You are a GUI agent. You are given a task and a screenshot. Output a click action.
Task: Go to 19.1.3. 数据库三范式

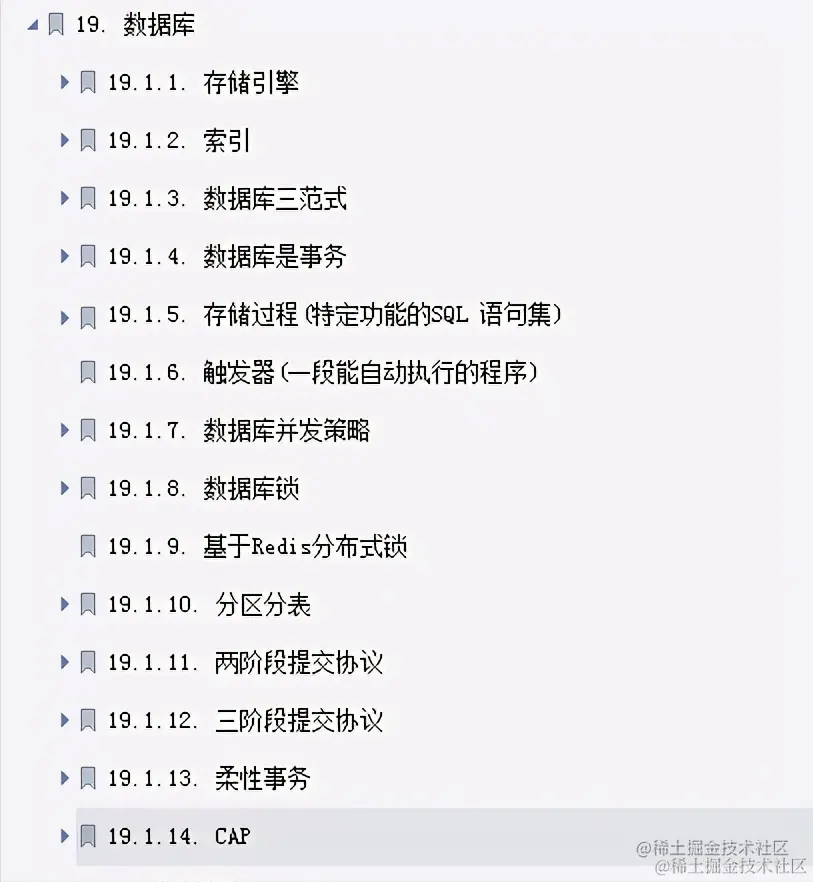[x=227, y=199]
